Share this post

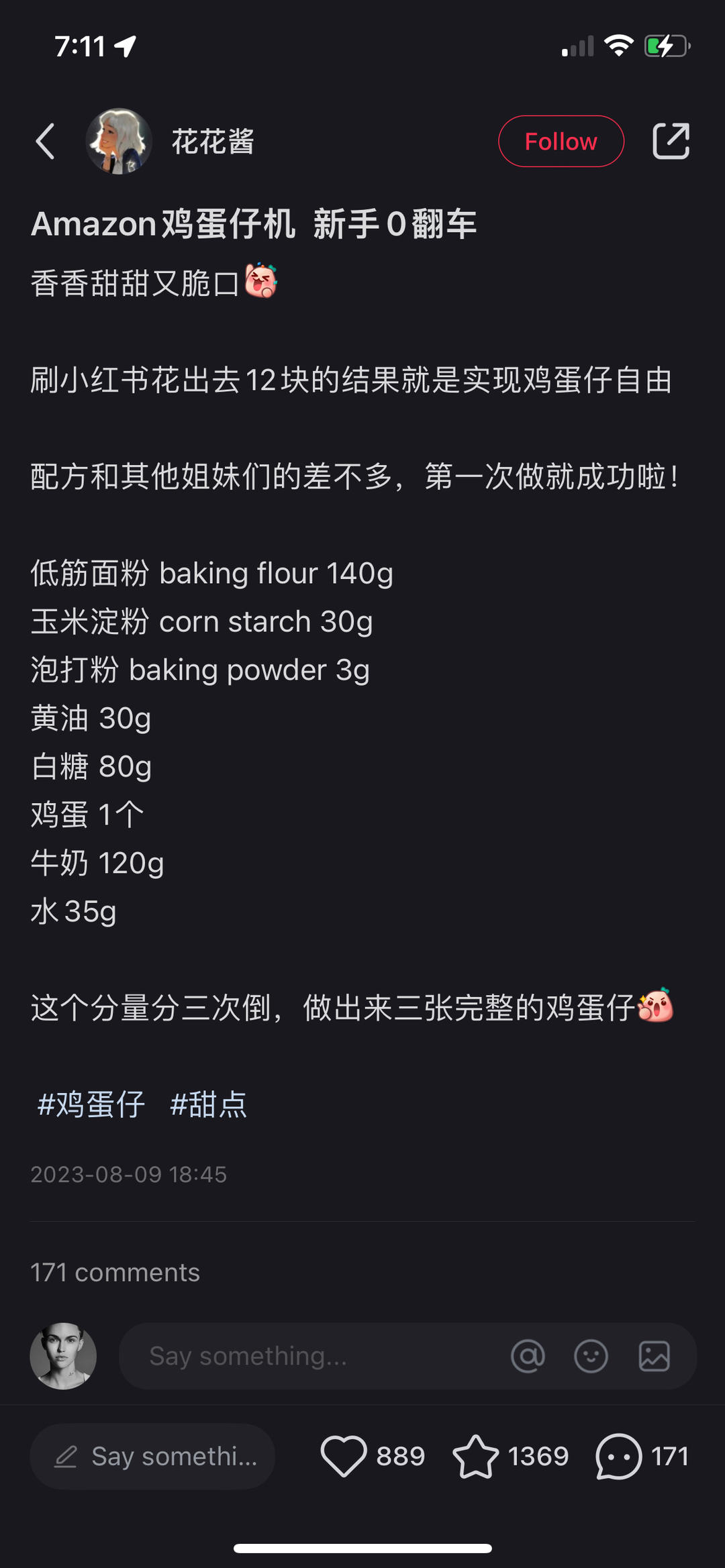pos(671,142)
